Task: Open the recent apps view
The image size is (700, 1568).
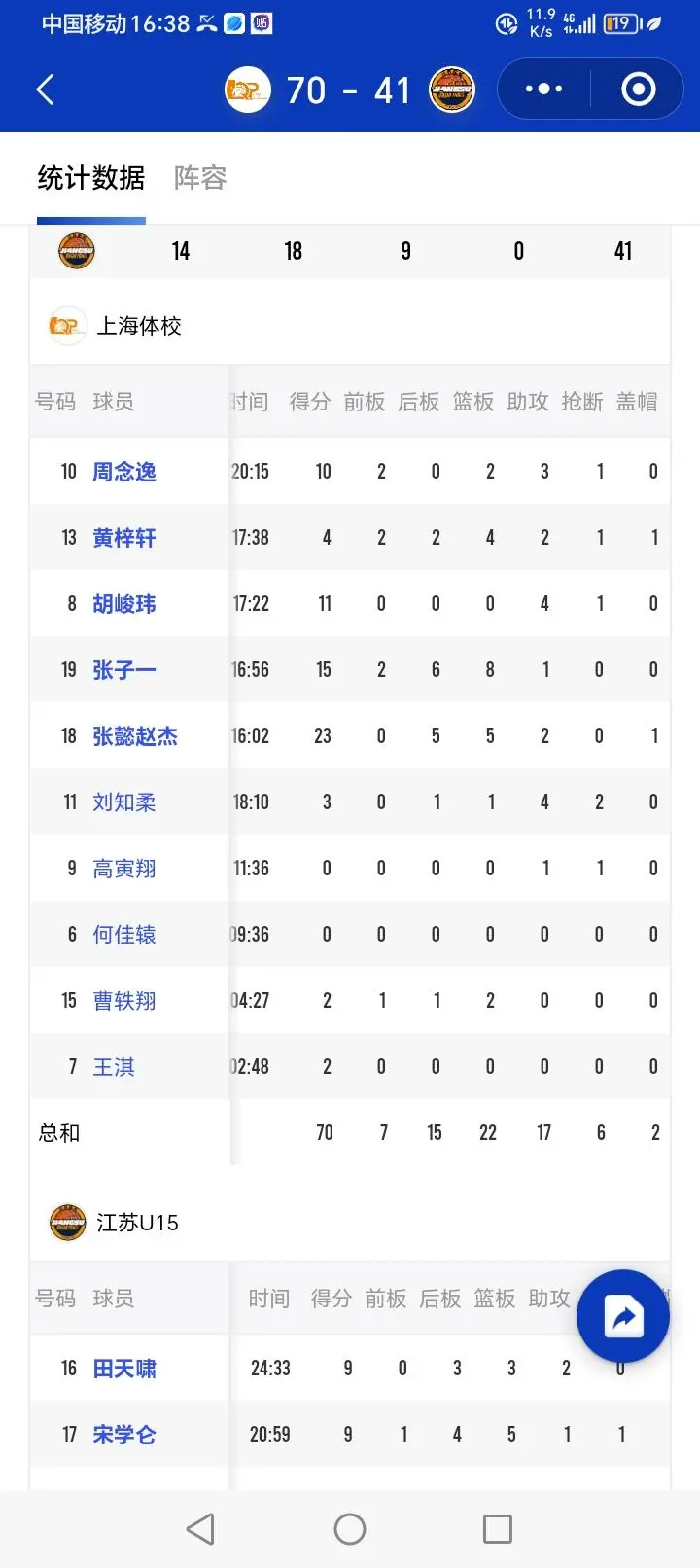Action: (x=498, y=1529)
